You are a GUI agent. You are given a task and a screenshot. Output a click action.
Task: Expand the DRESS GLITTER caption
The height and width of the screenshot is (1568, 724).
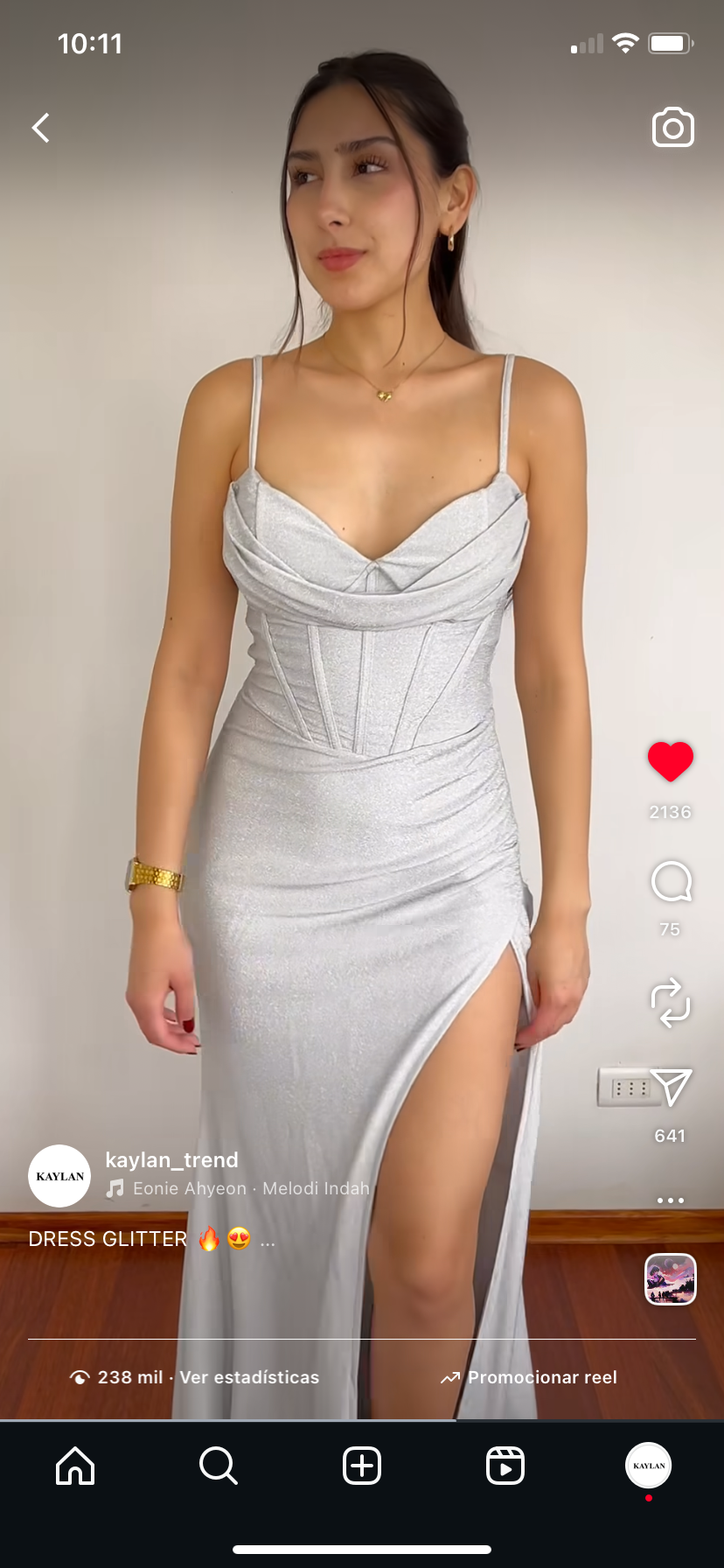pyautogui.click(x=268, y=1240)
